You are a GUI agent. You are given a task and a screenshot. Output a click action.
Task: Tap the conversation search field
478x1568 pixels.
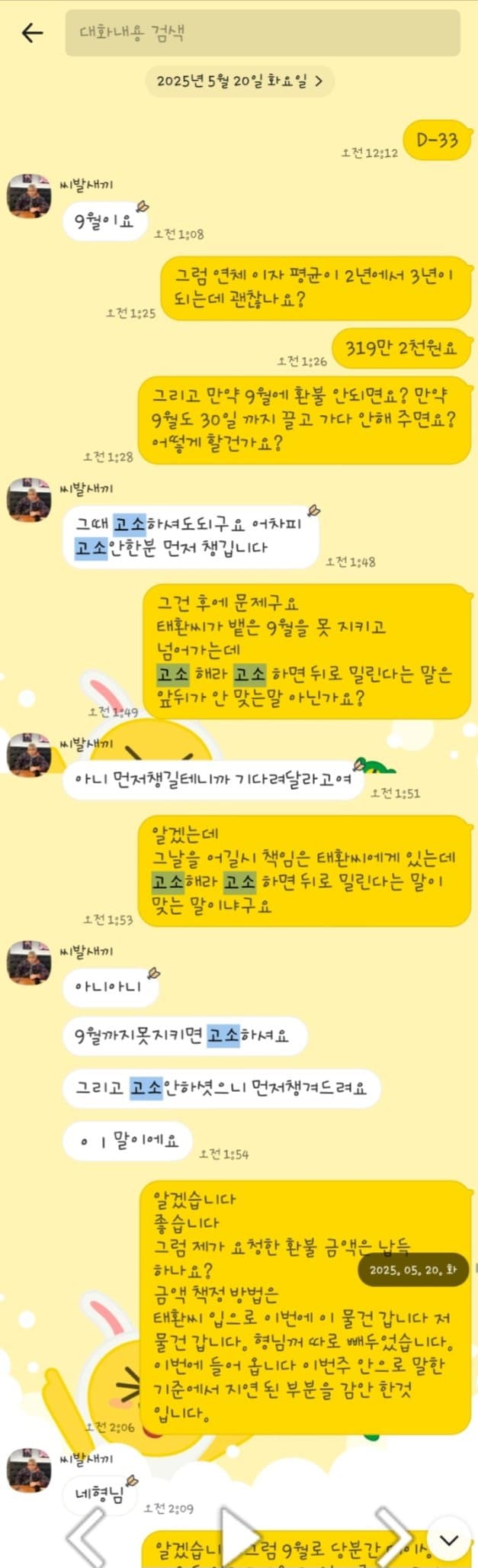pos(262,33)
